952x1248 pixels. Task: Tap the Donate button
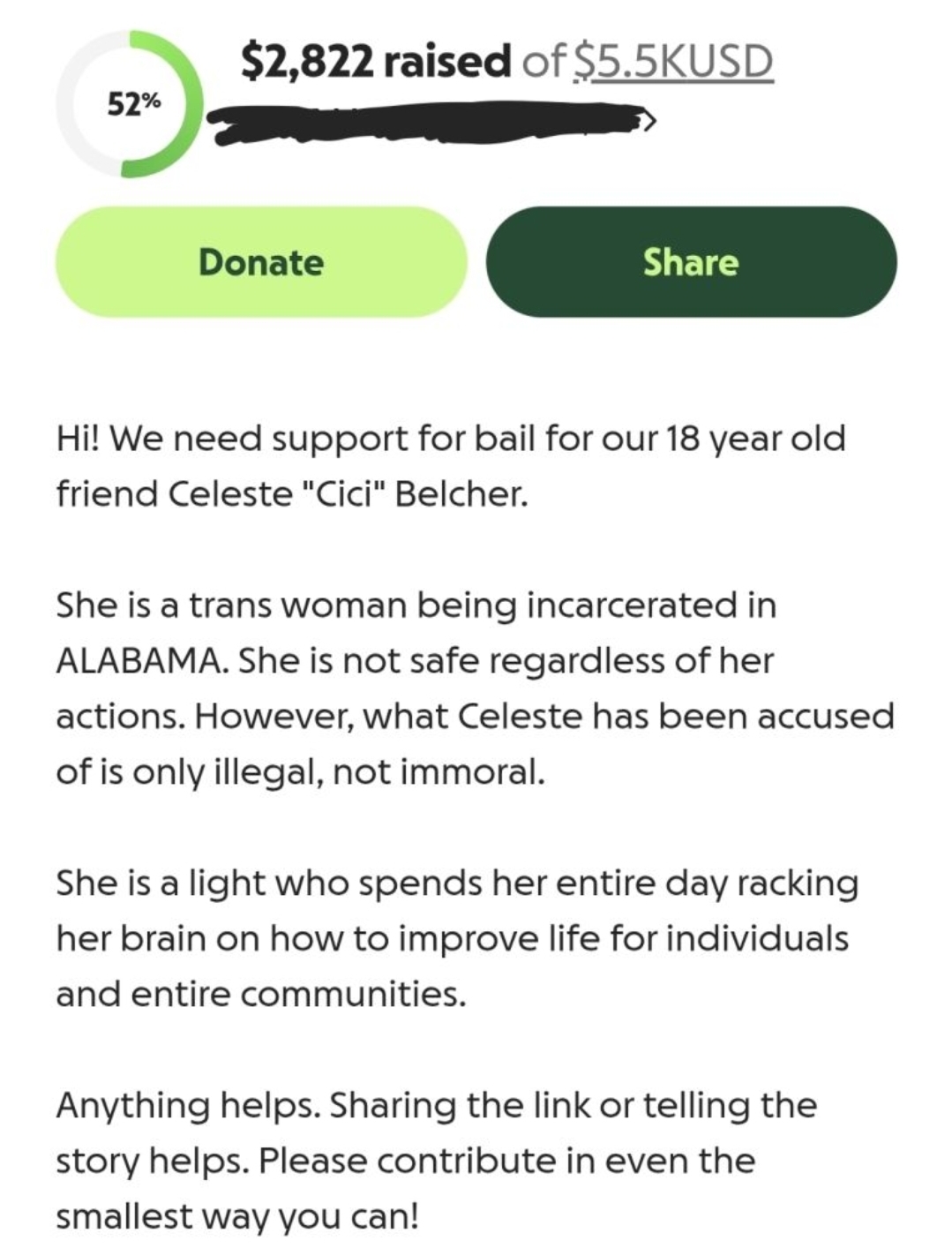tap(261, 262)
